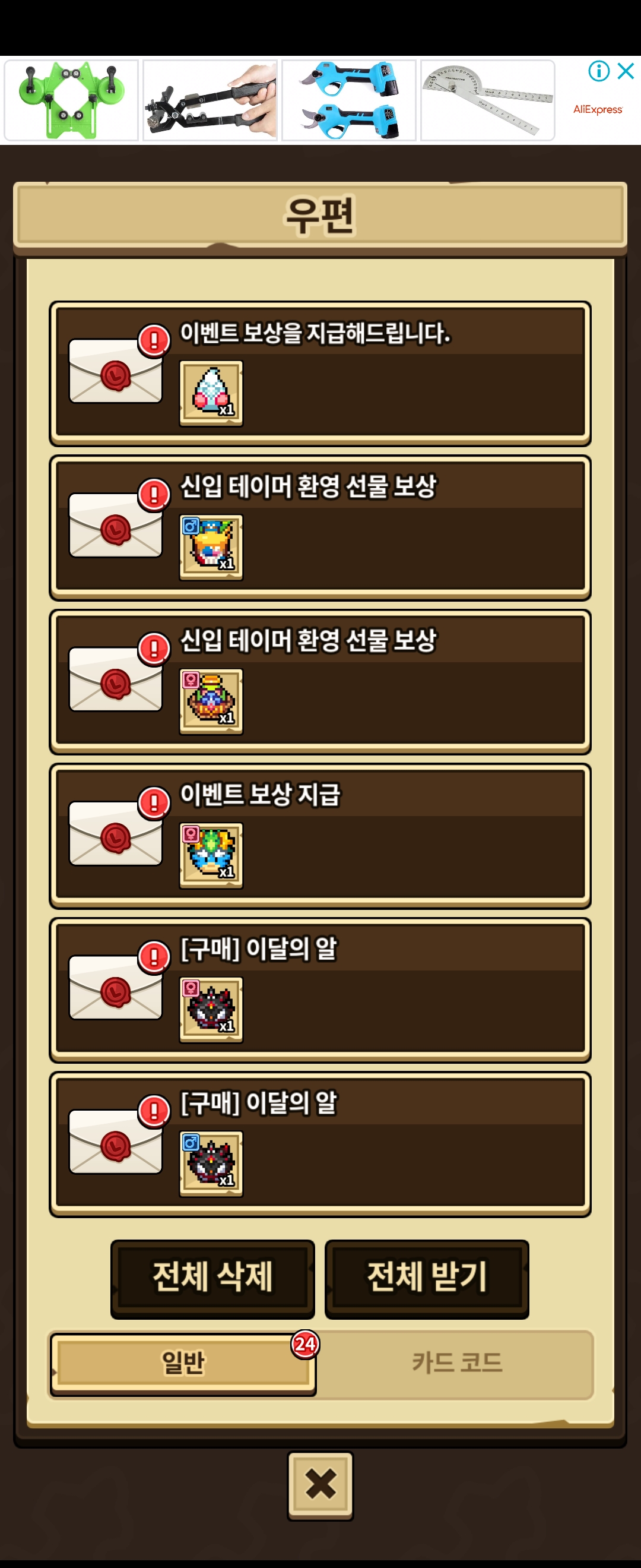This screenshot has width=641, height=1568.
Task: Open the '이벤트 보상 지급' mail
Action: [320, 835]
